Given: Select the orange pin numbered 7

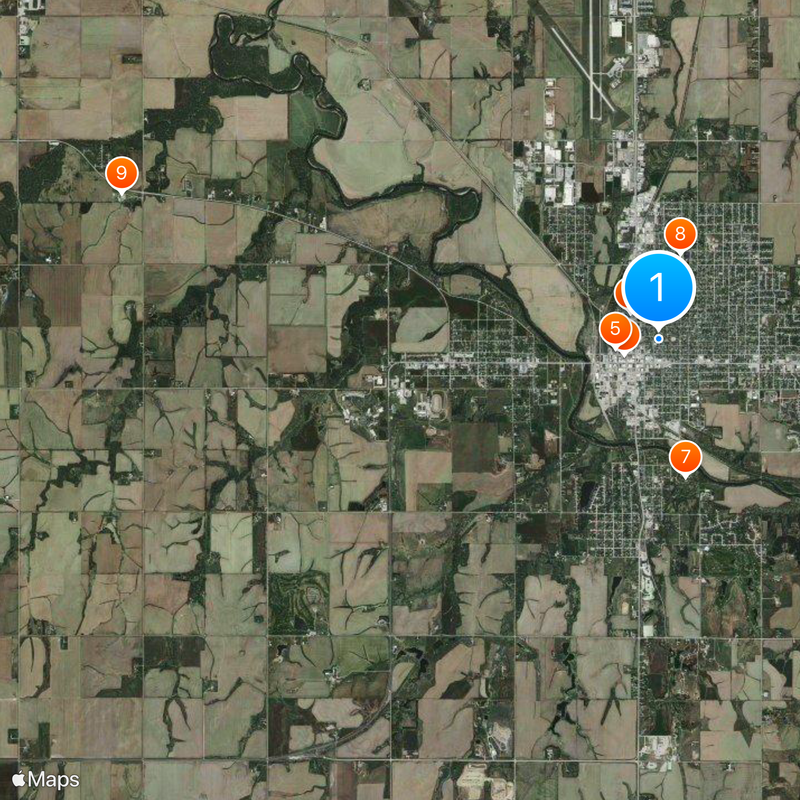Looking at the screenshot, I should 685,457.
